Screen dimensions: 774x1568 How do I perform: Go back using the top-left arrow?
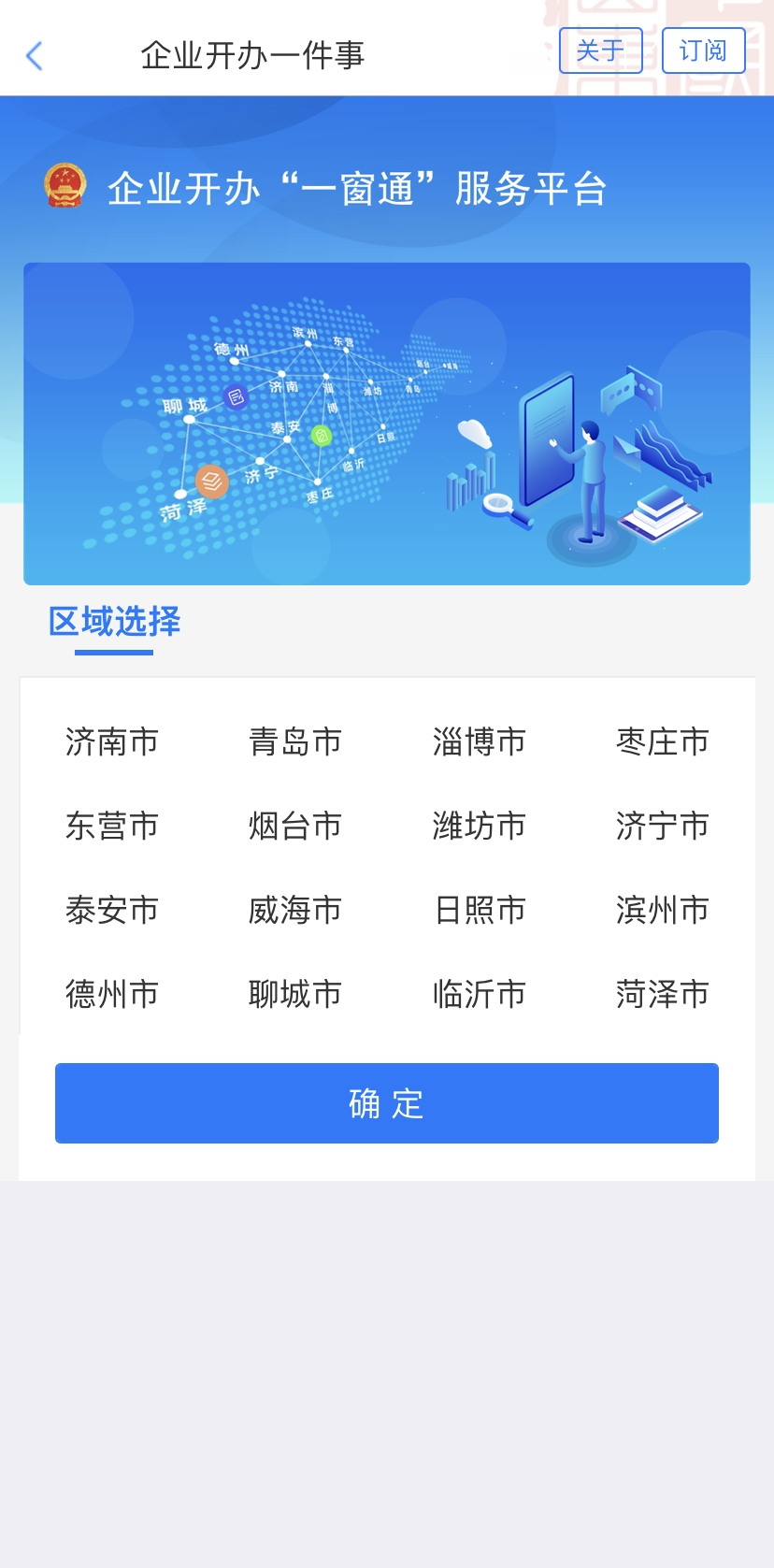coord(35,56)
